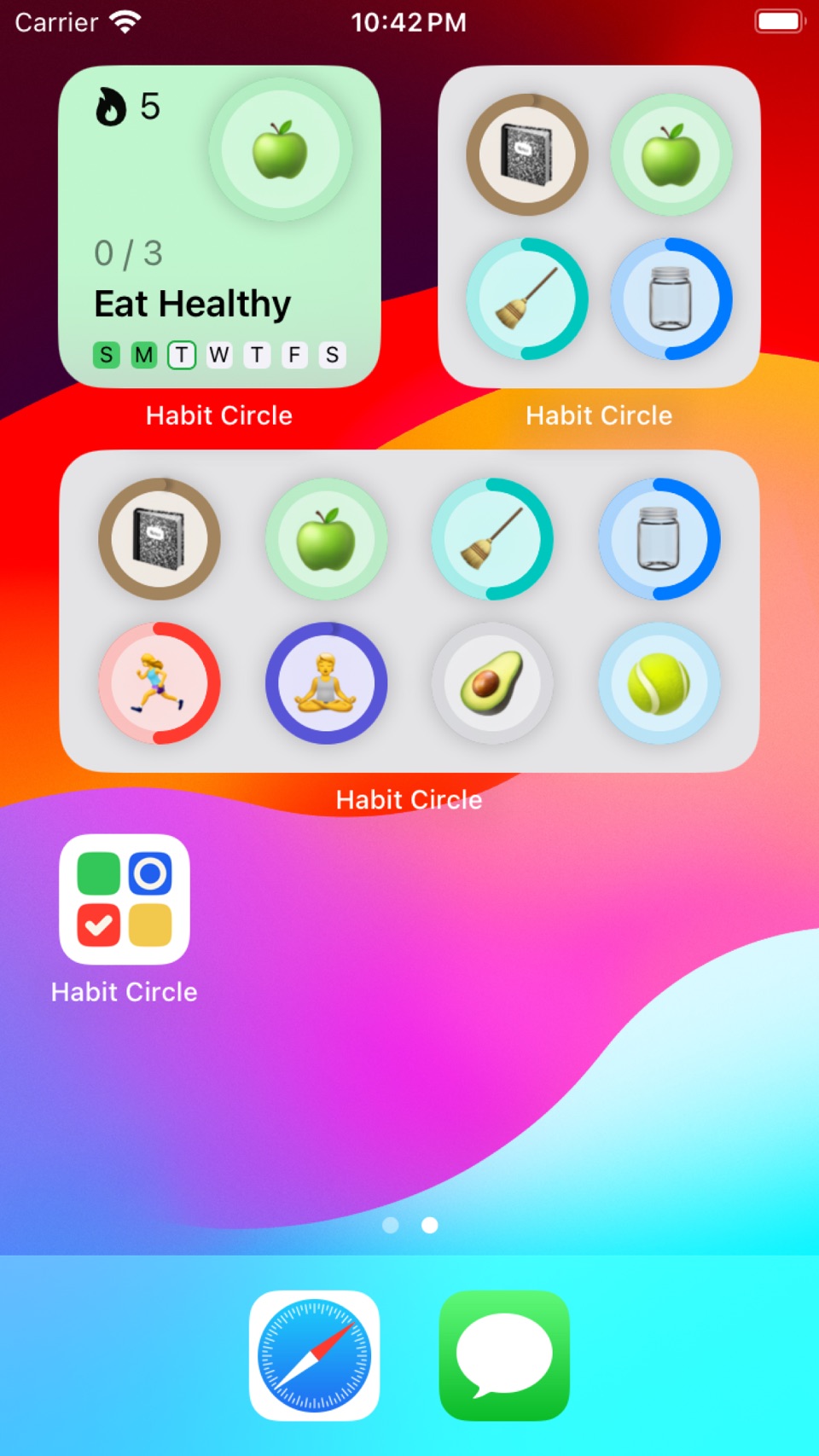Tap the notebook habit in the small four-habit widget
This screenshot has width=819, height=1456.
[x=527, y=154]
